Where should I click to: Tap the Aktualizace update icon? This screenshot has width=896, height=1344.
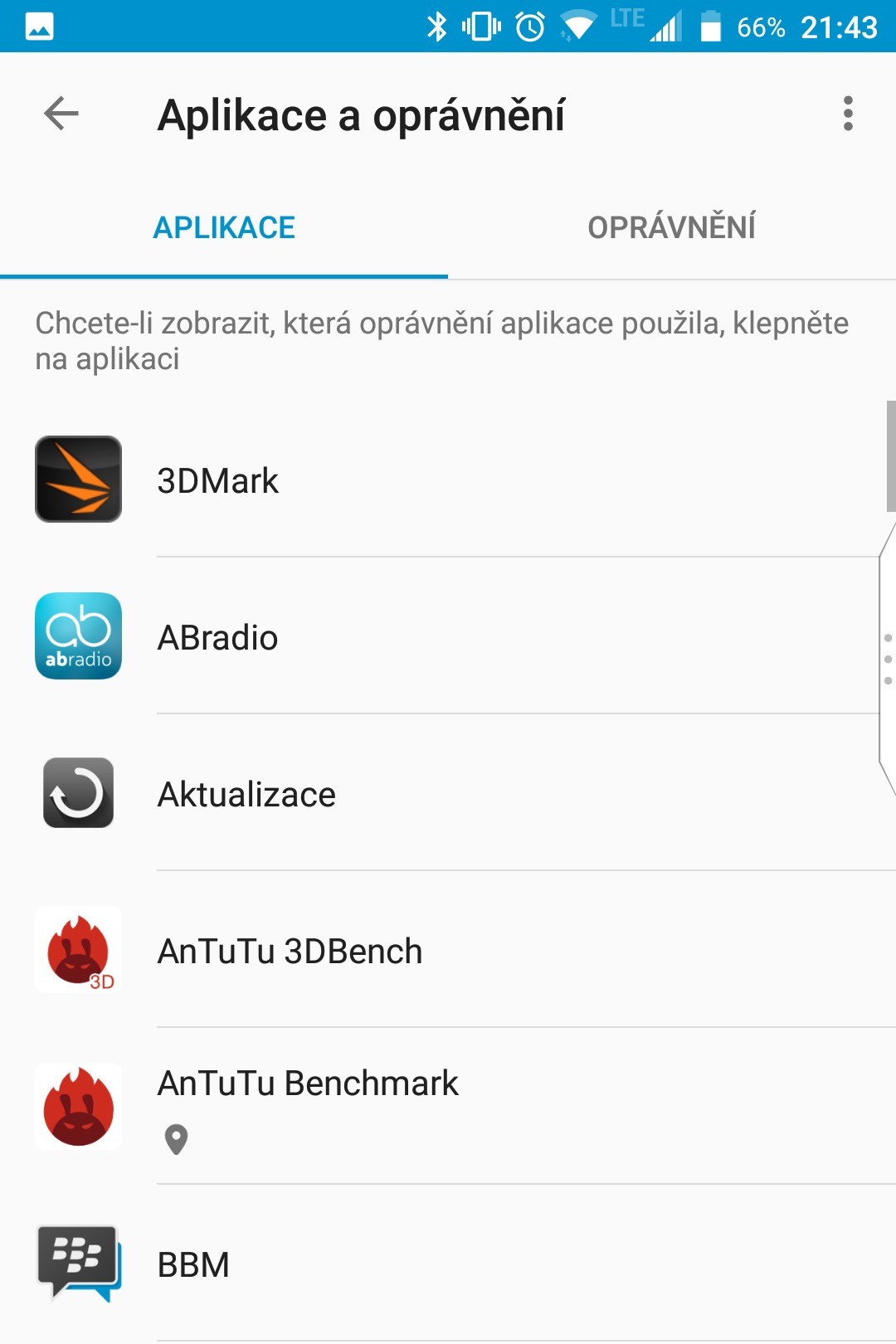click(78, 794)
